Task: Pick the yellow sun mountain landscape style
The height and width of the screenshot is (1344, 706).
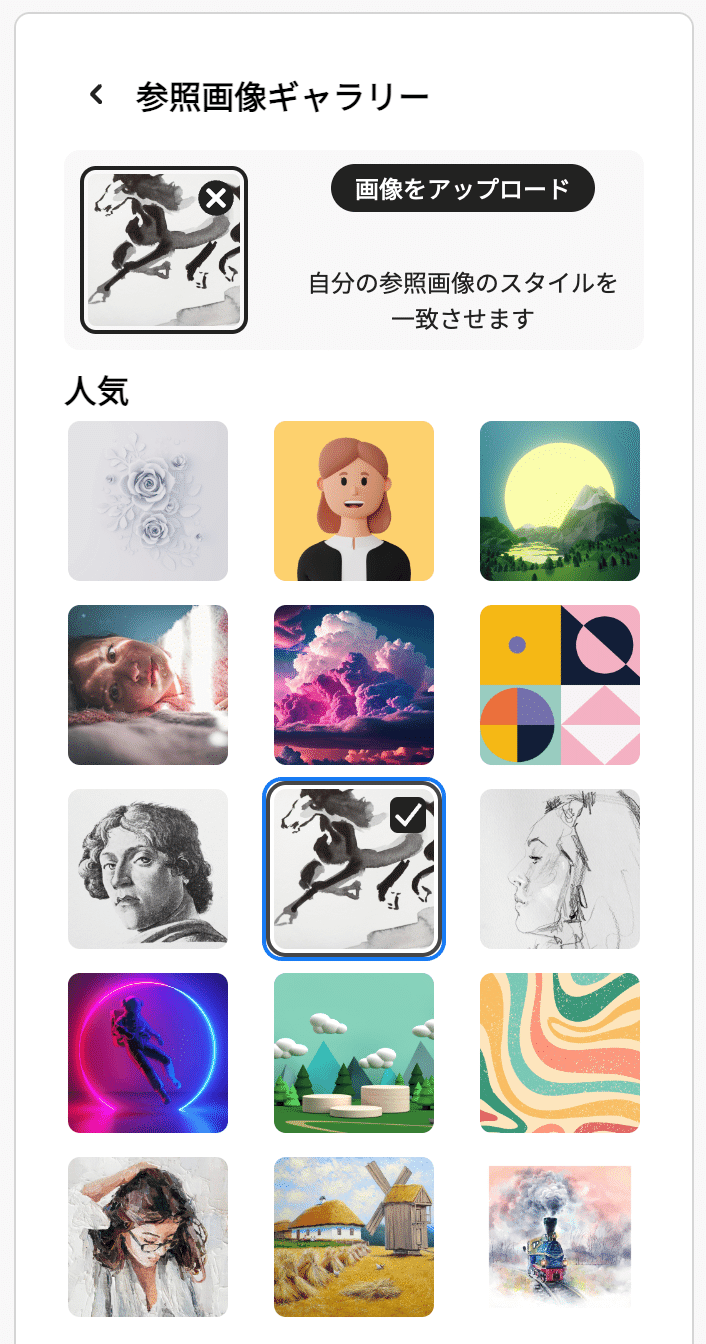Action: point(560,501)
